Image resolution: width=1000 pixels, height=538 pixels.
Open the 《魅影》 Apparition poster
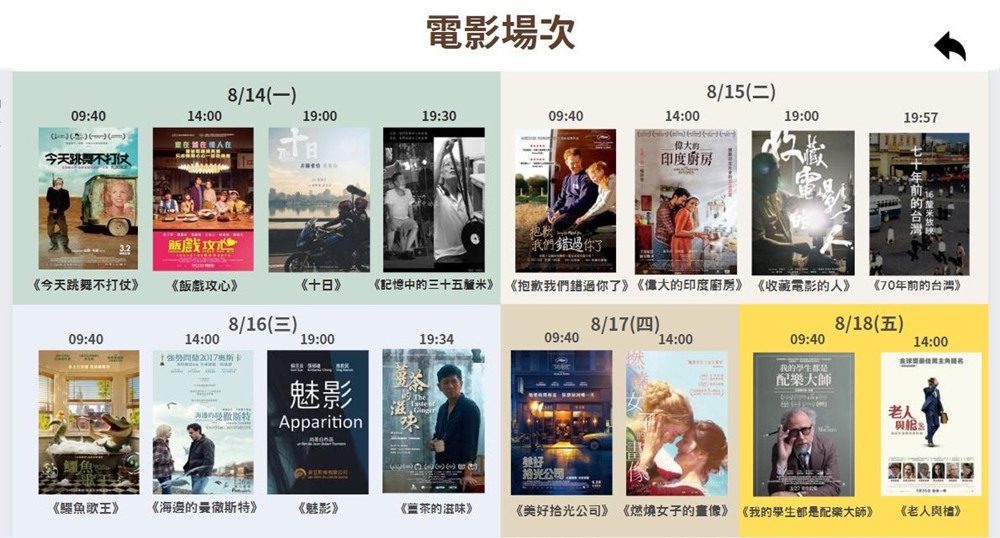[x=319, y=421]
